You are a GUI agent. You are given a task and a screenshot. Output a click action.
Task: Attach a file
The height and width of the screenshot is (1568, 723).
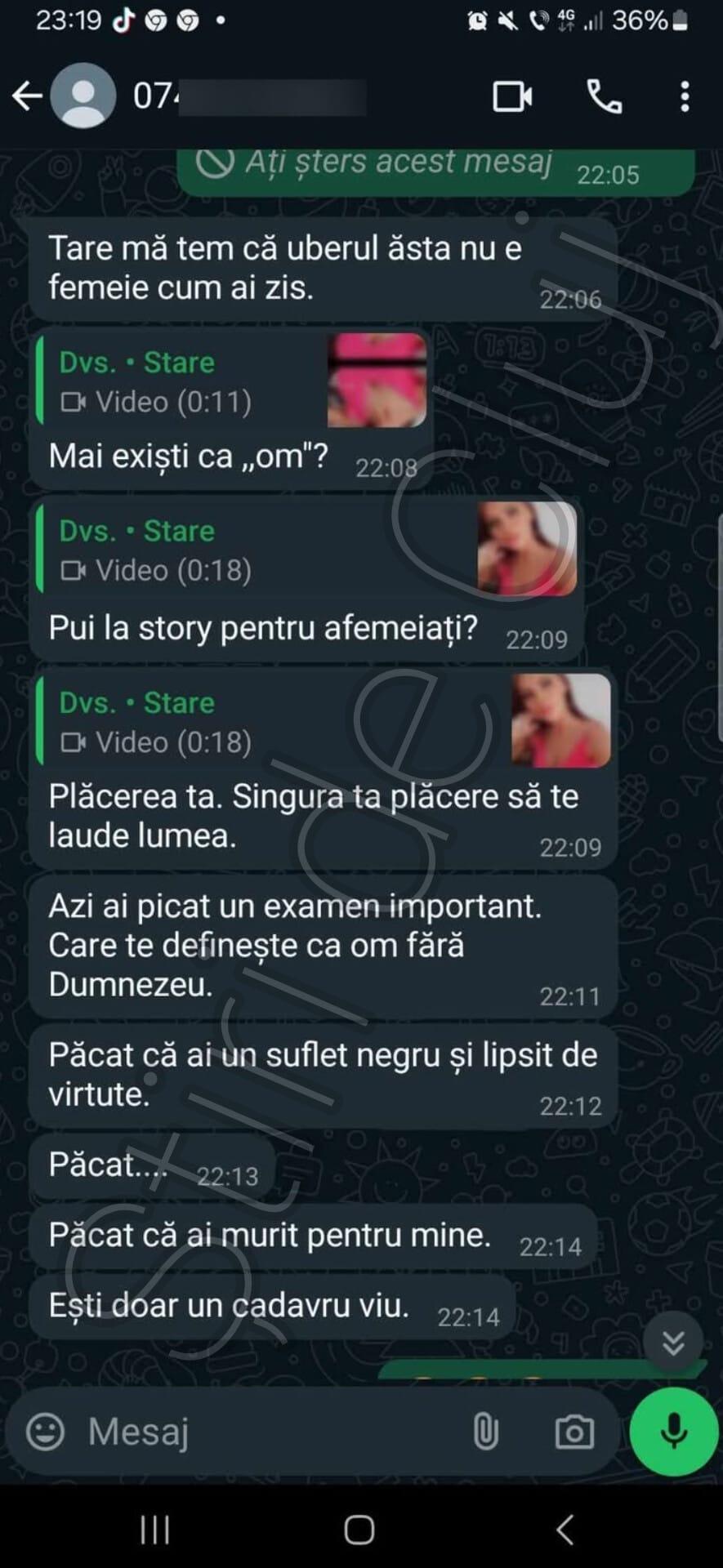[x=485, y=1432]
